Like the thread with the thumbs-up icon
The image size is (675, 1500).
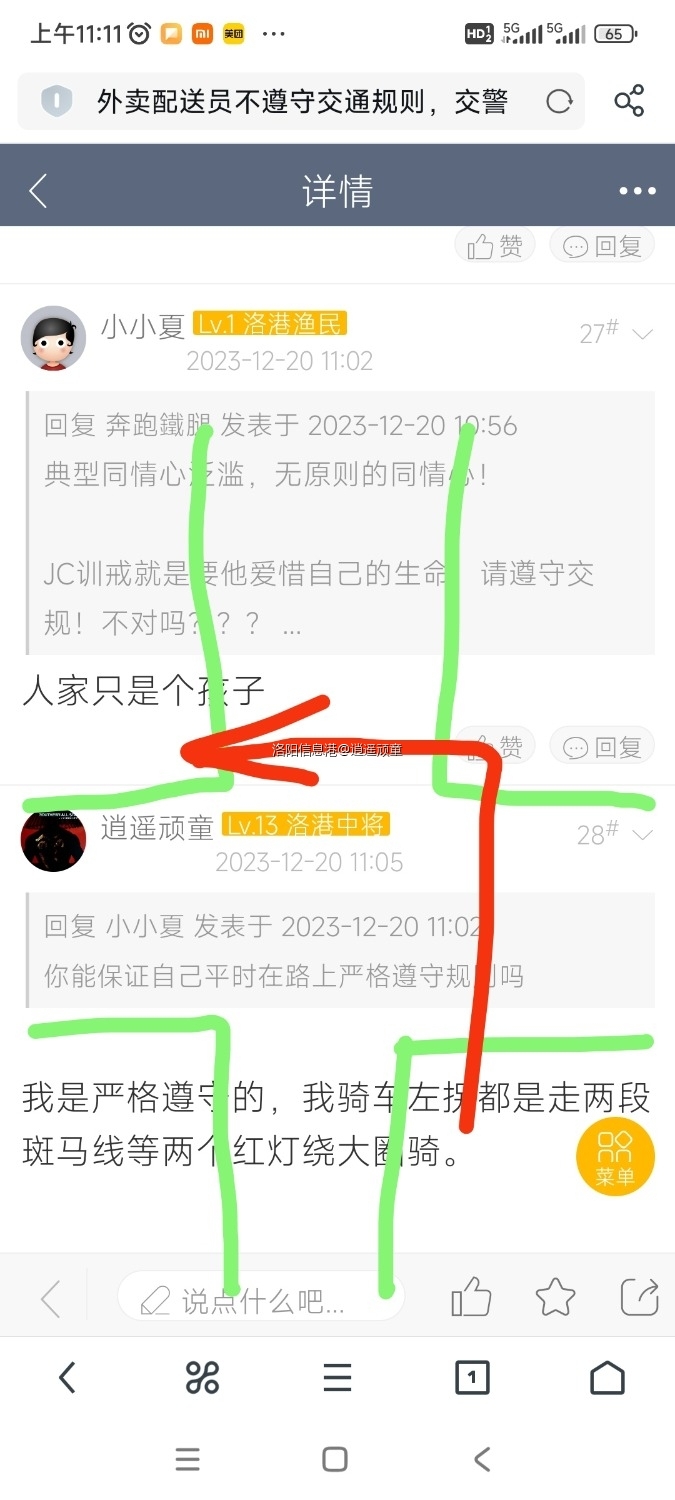(471, 1298)
